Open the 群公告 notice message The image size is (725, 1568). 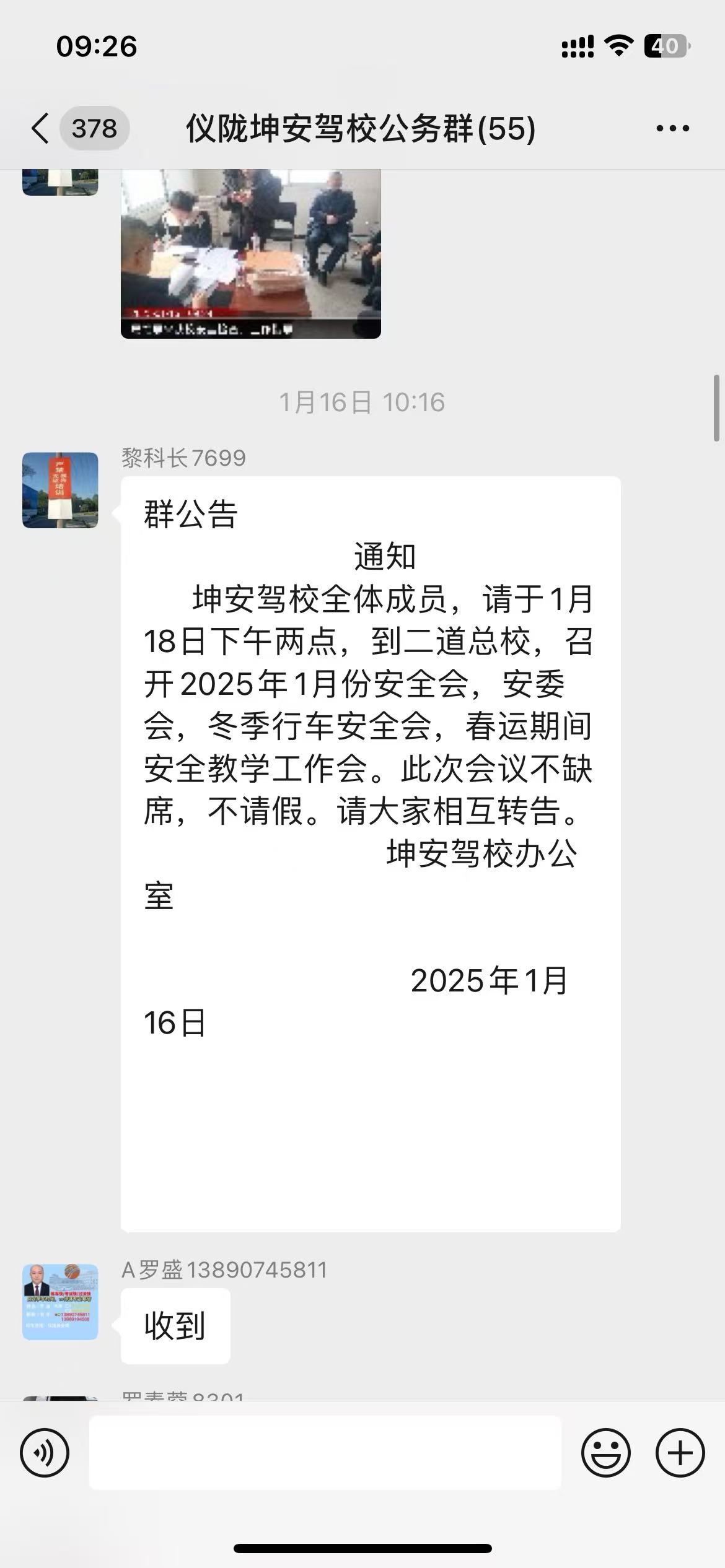371,854
